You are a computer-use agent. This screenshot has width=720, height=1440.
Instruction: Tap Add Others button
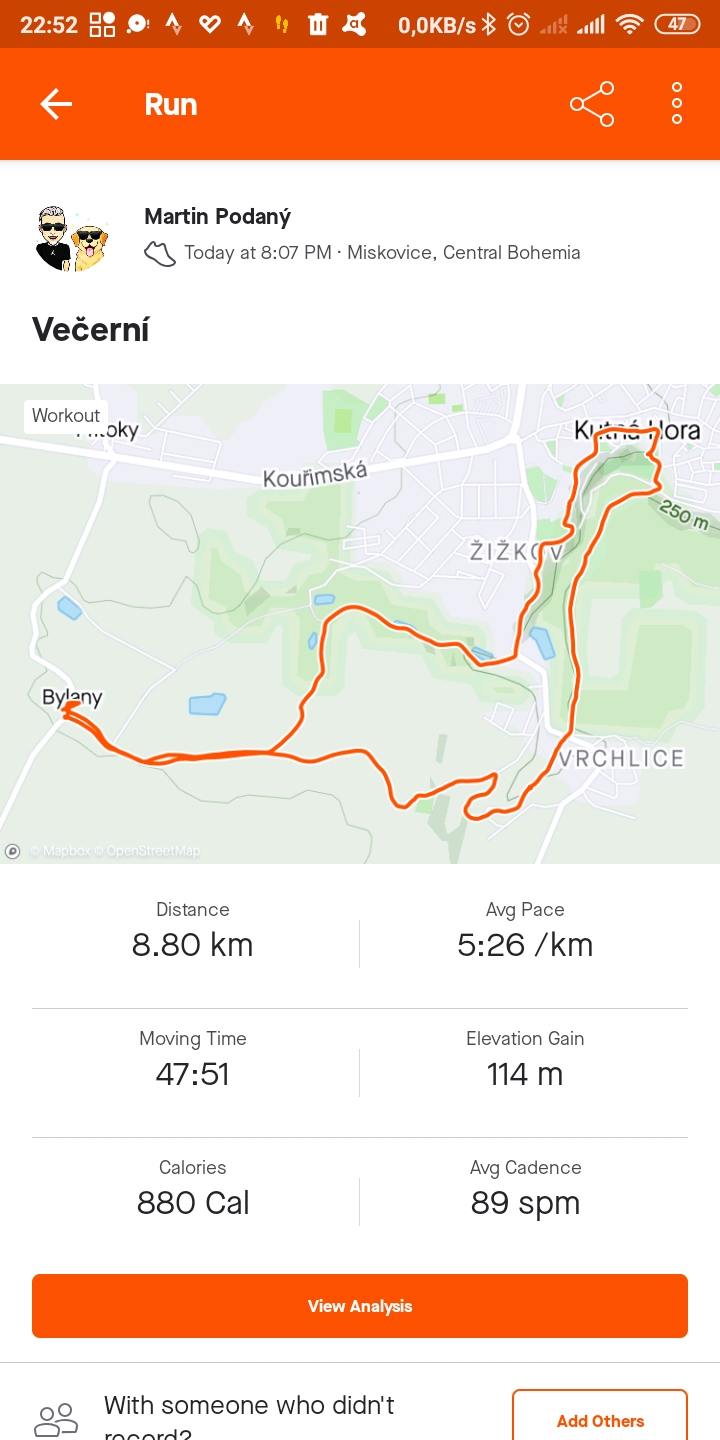[600, 1420]
